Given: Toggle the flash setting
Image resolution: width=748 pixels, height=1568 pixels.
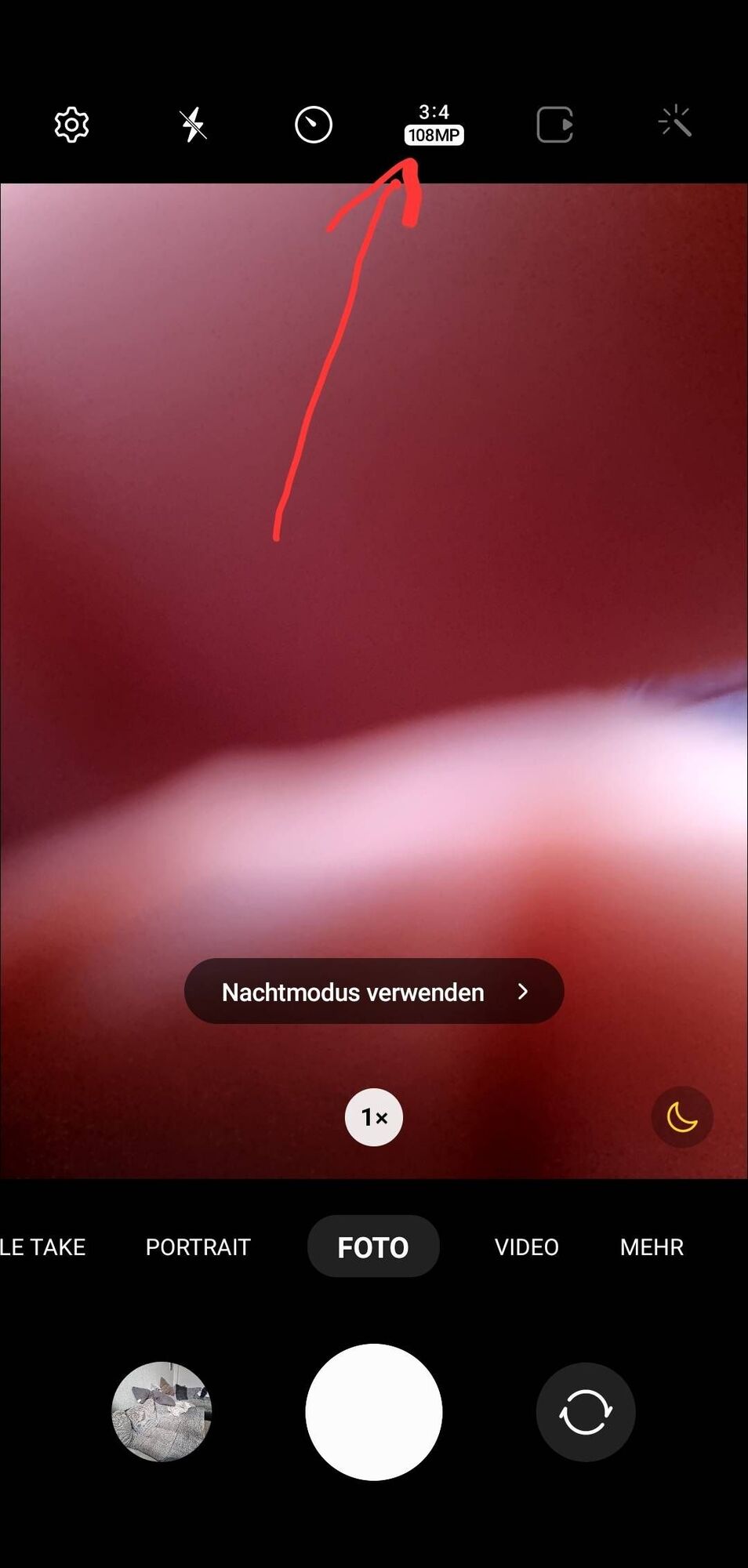Looking at the screenshot, I should tap(193, 125).
